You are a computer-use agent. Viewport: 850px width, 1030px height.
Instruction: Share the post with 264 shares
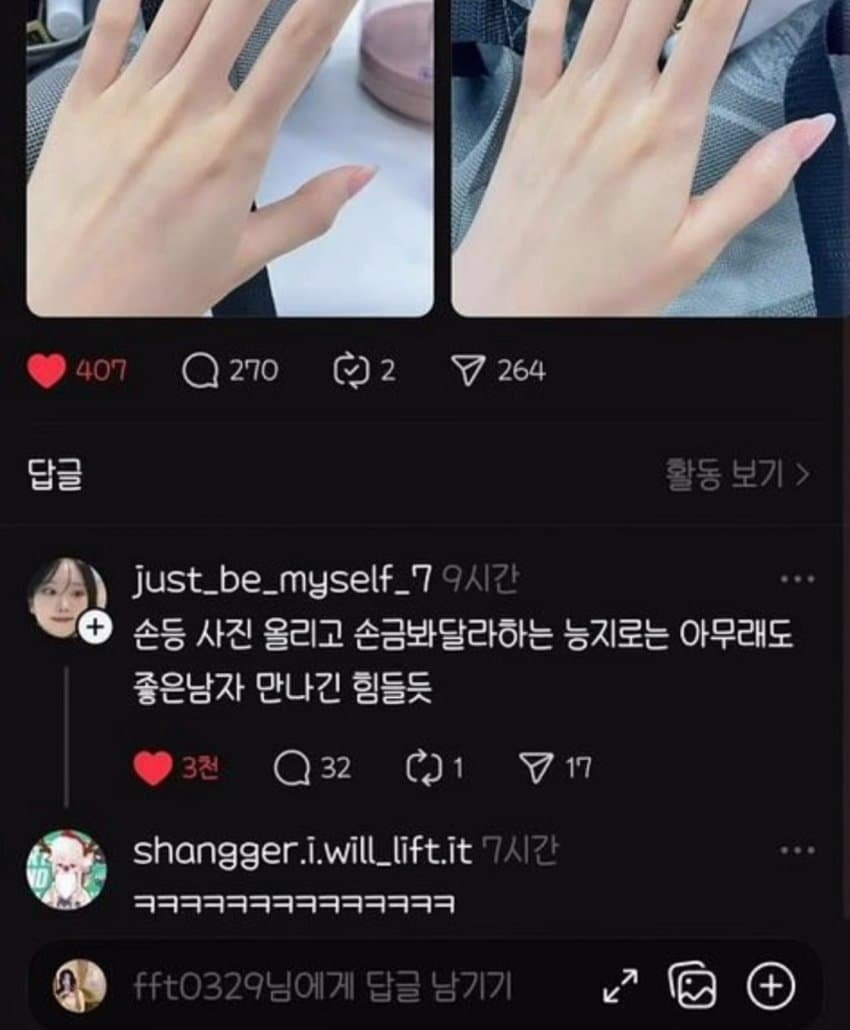pos(466,371)
